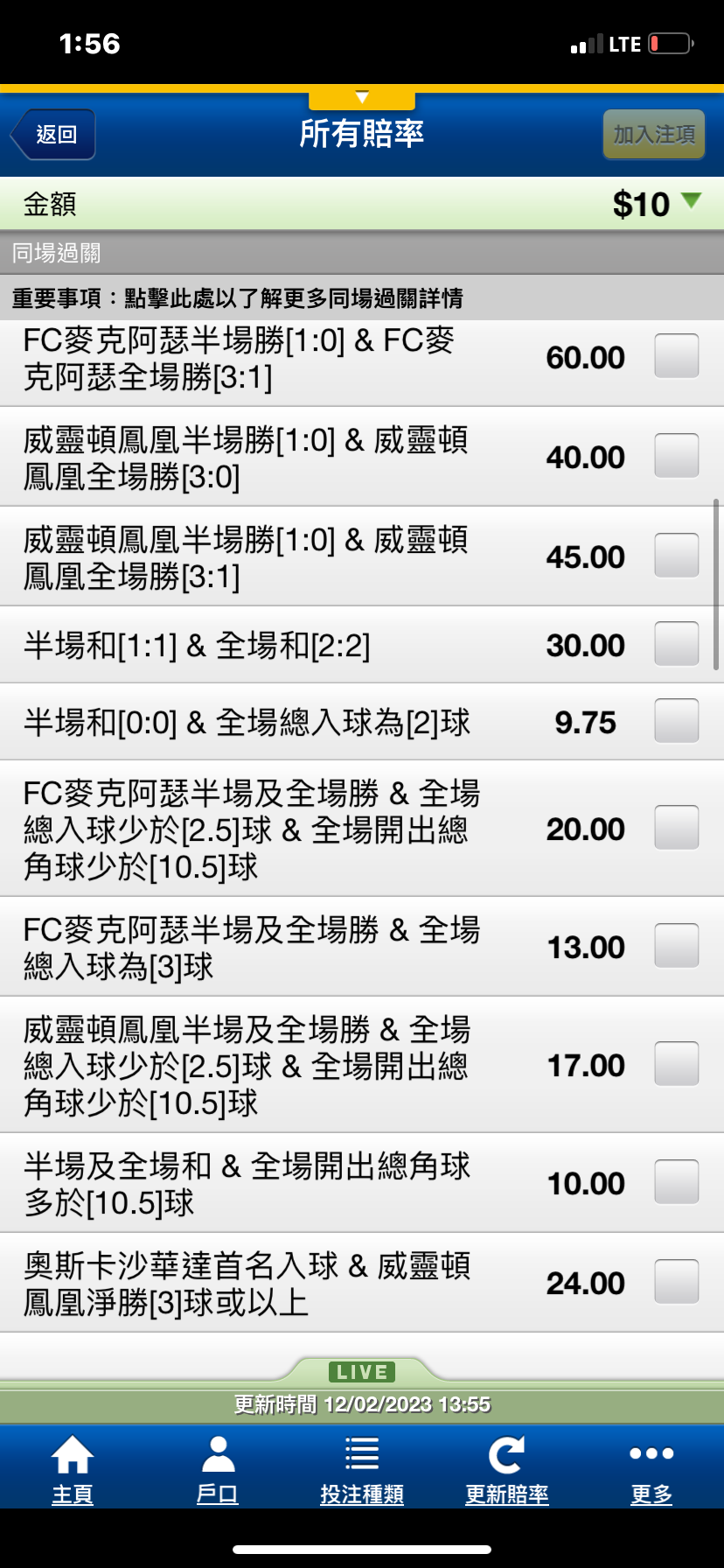724x1568 pixels.
Task: Check the 17.00 odds option
Action: click(x=677, y=1064)
